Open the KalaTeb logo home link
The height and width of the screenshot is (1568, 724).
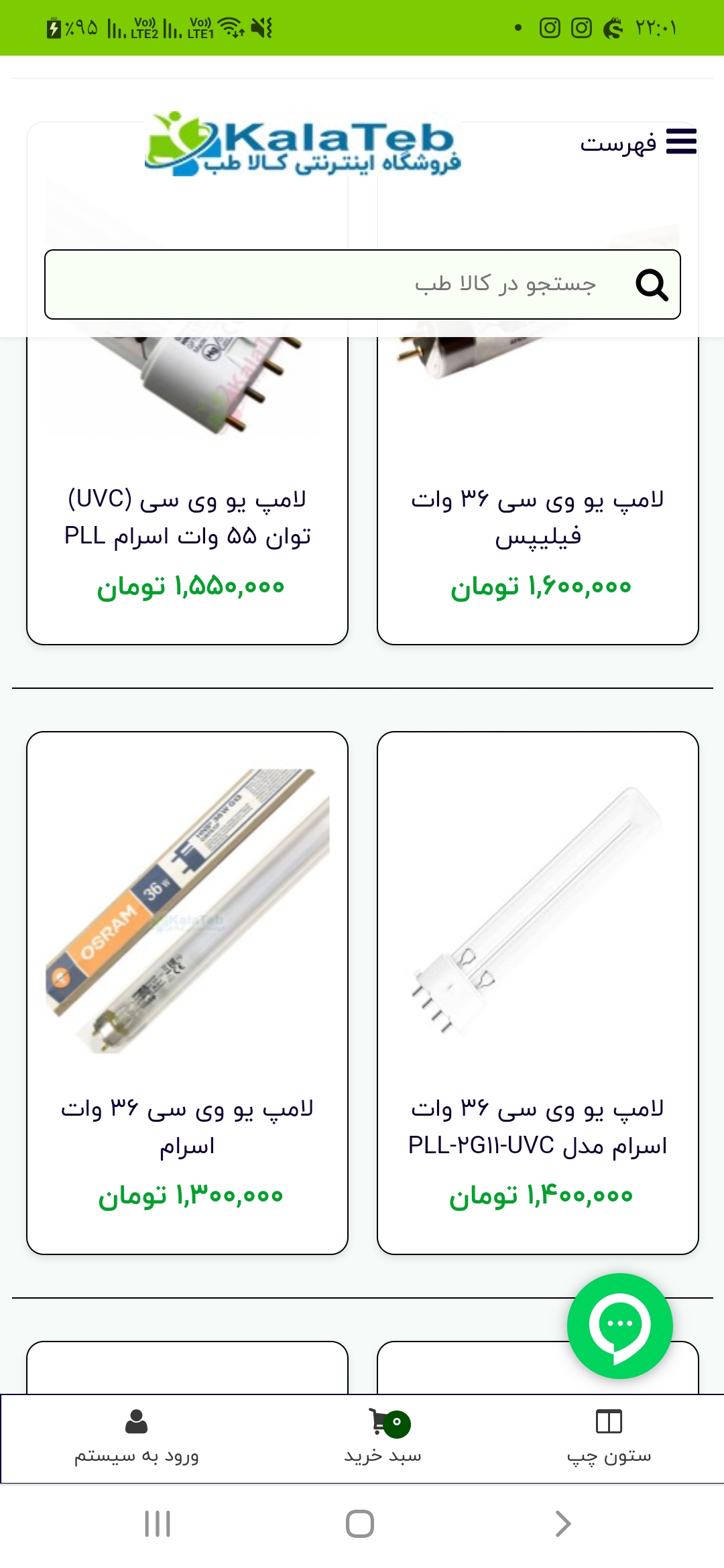tap(303, 145)
